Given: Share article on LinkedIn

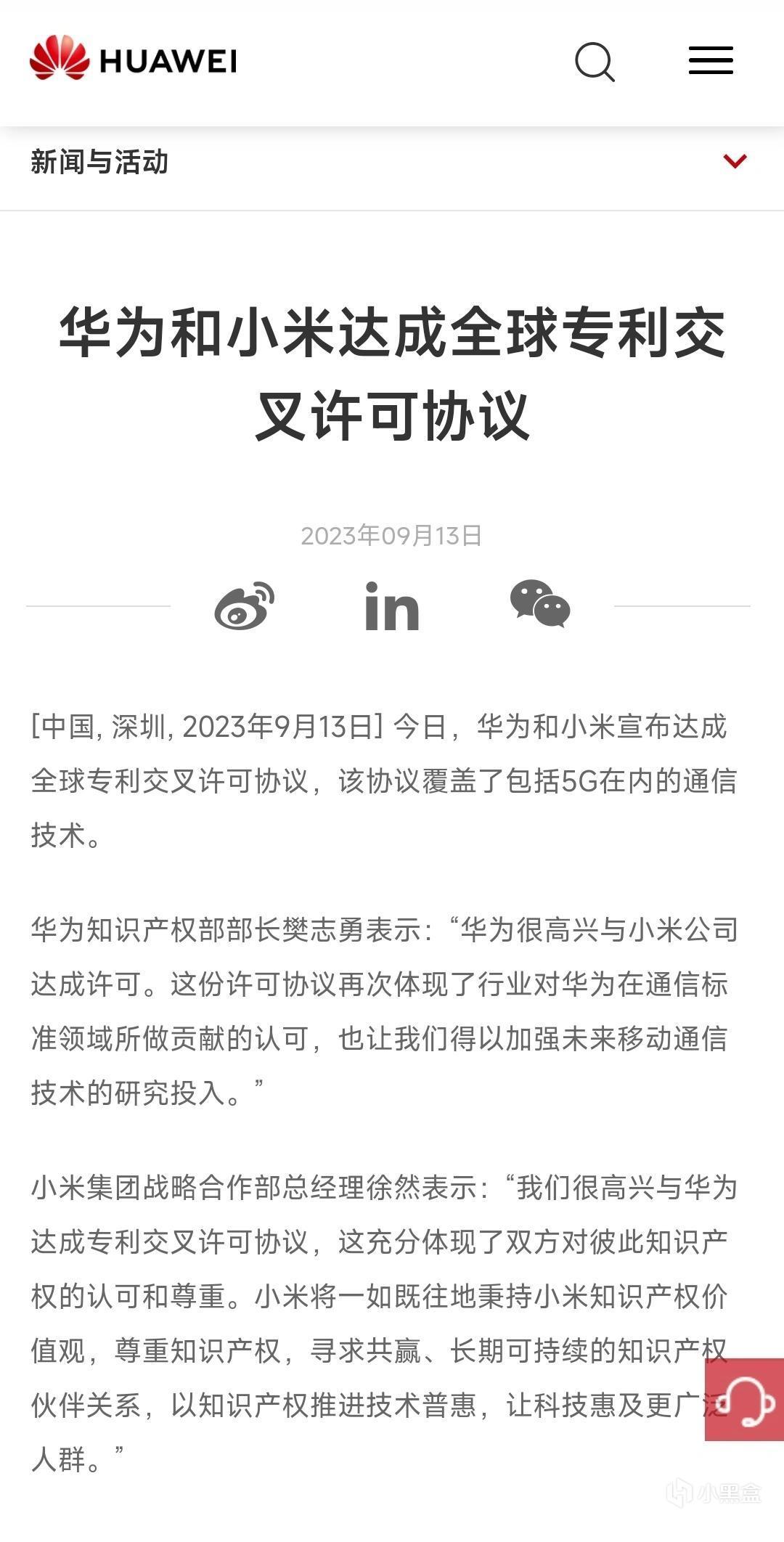Looking at the screenshot, I should click(392, 605).
